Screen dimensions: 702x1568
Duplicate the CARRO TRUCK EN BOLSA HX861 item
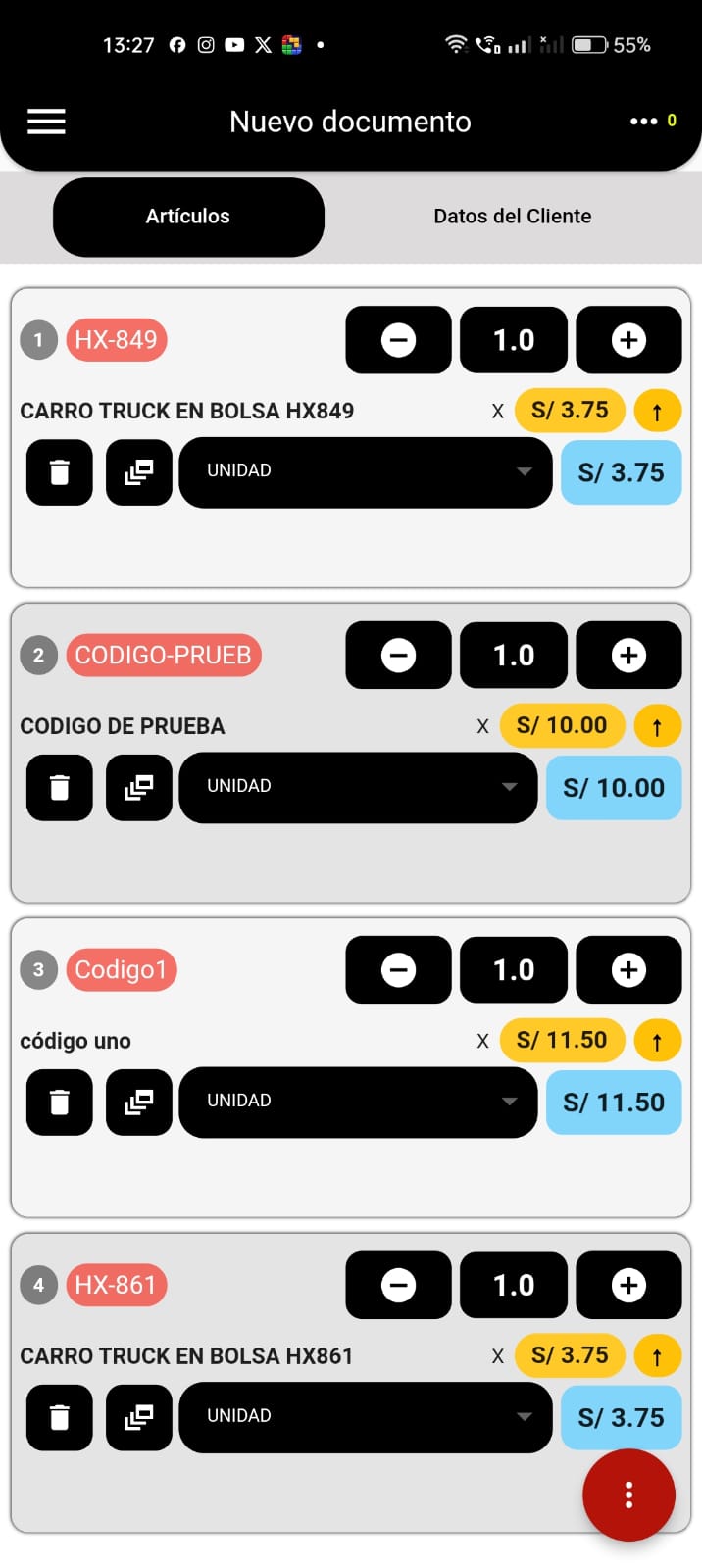(x=139, y=1417)
